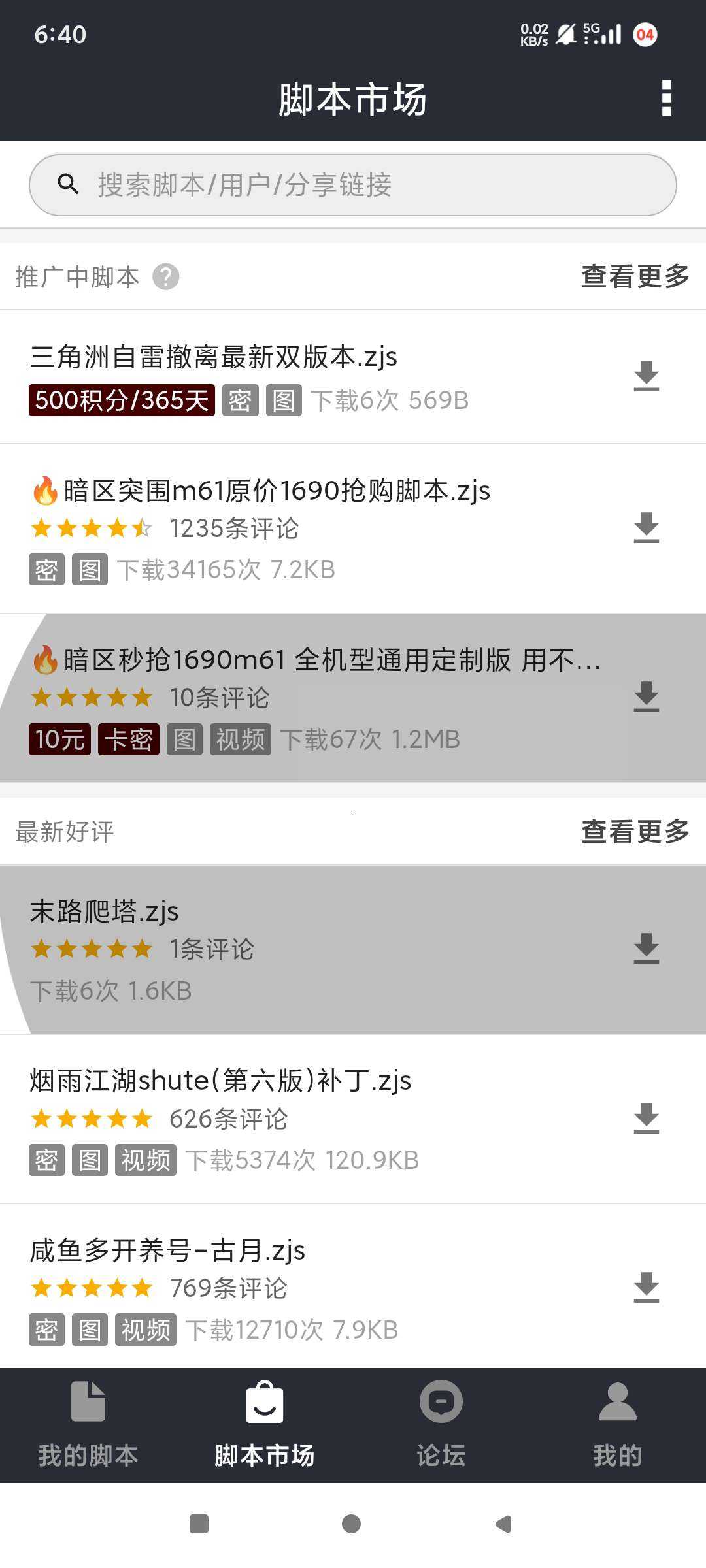Open the three-dot overflow menu
Viewport: 706px width, 1568px height.
666,99
